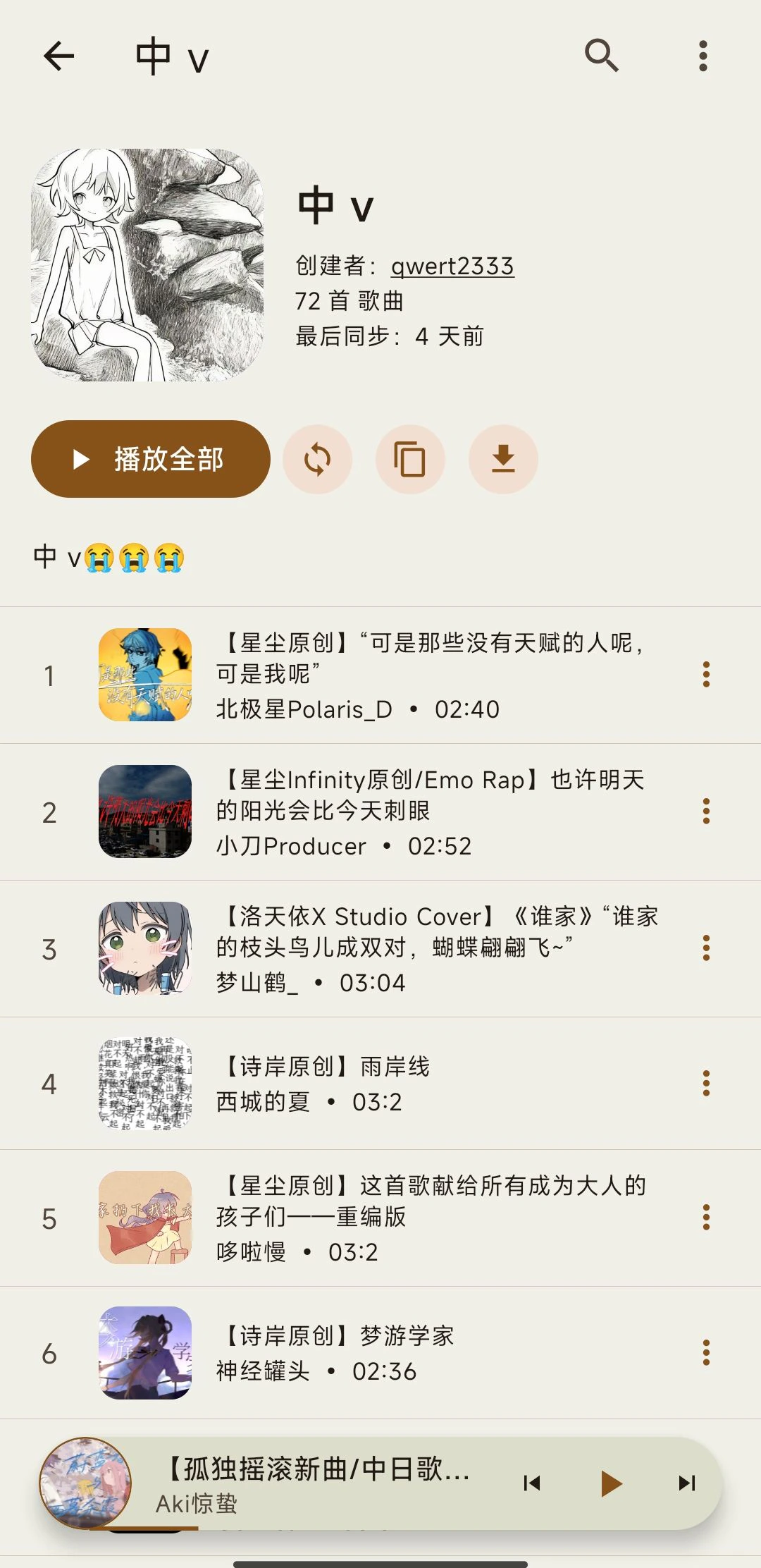Open the search function

click(x=601, y=56)
